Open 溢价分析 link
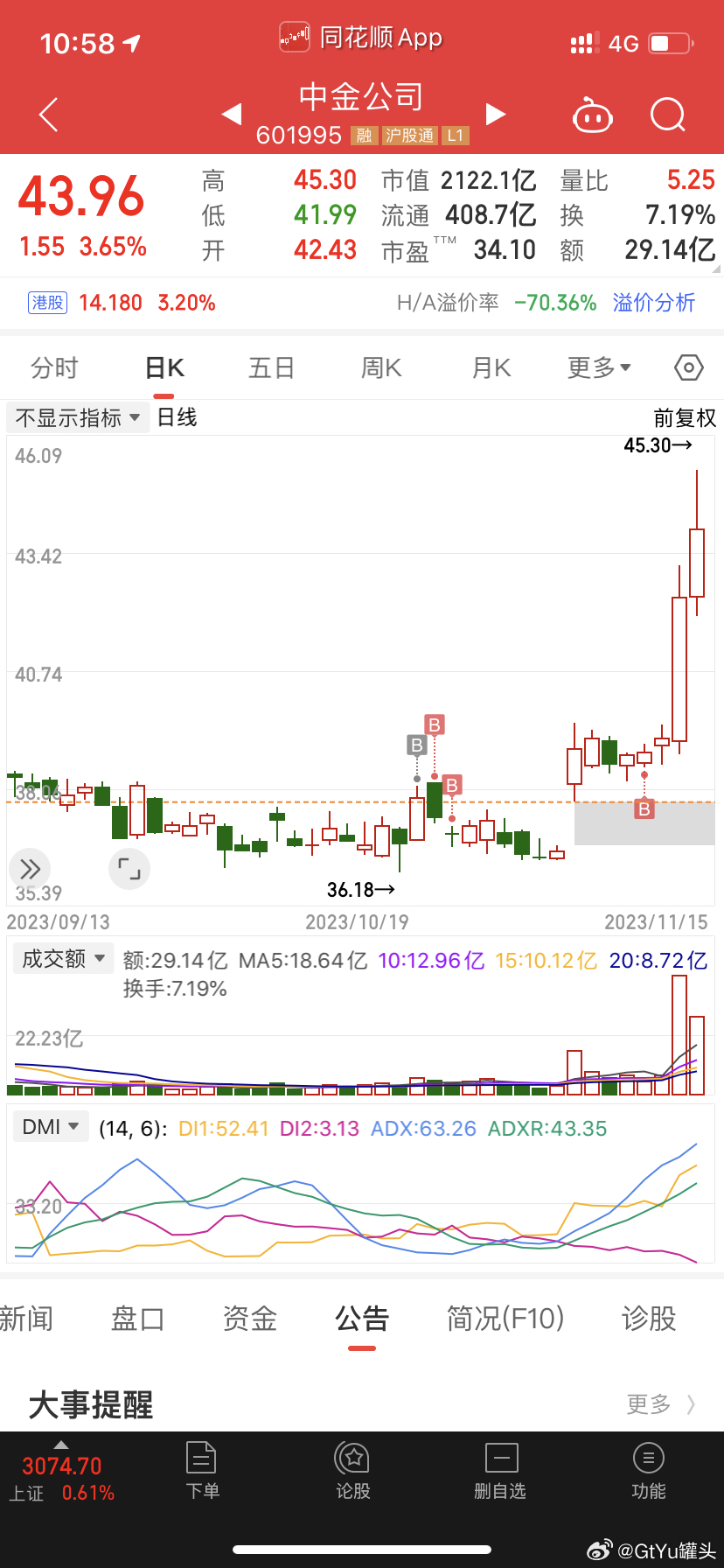724x1568 pixels. 653,303
